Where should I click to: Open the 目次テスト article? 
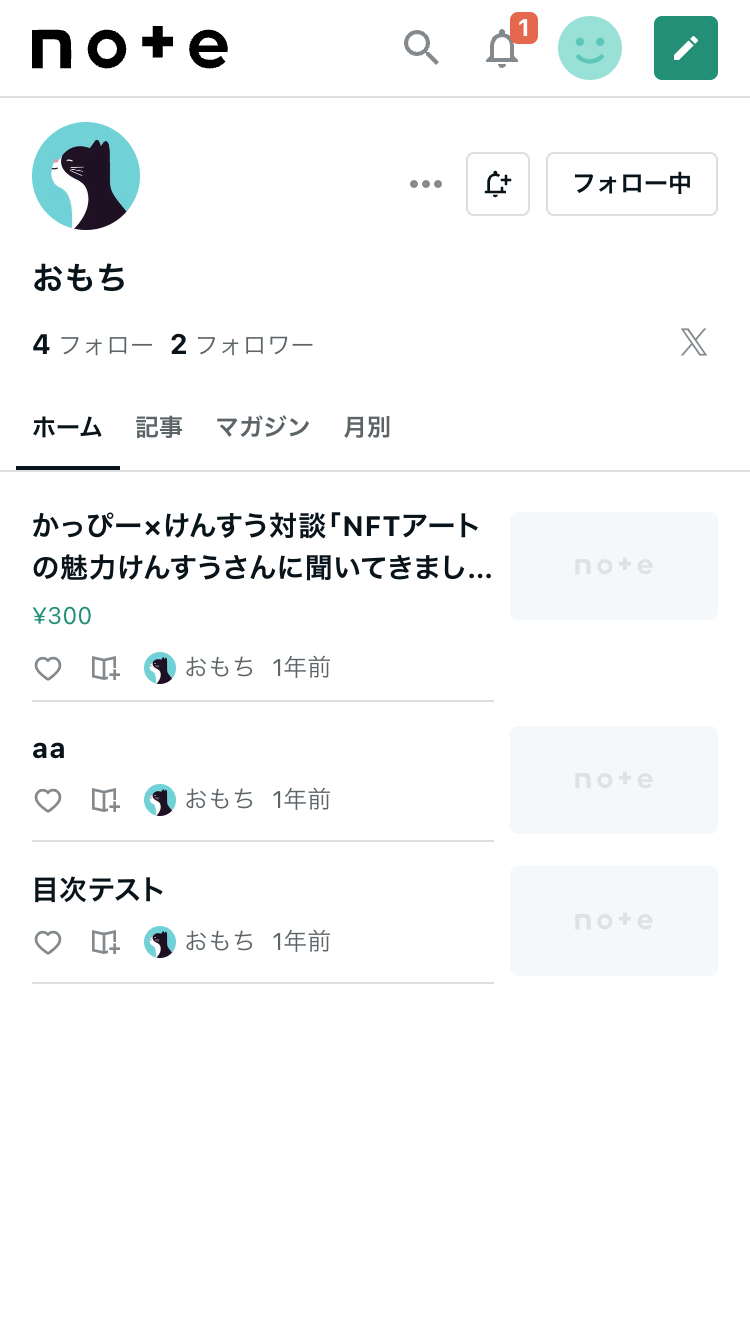pyautogui.click(x=98, y=889)
